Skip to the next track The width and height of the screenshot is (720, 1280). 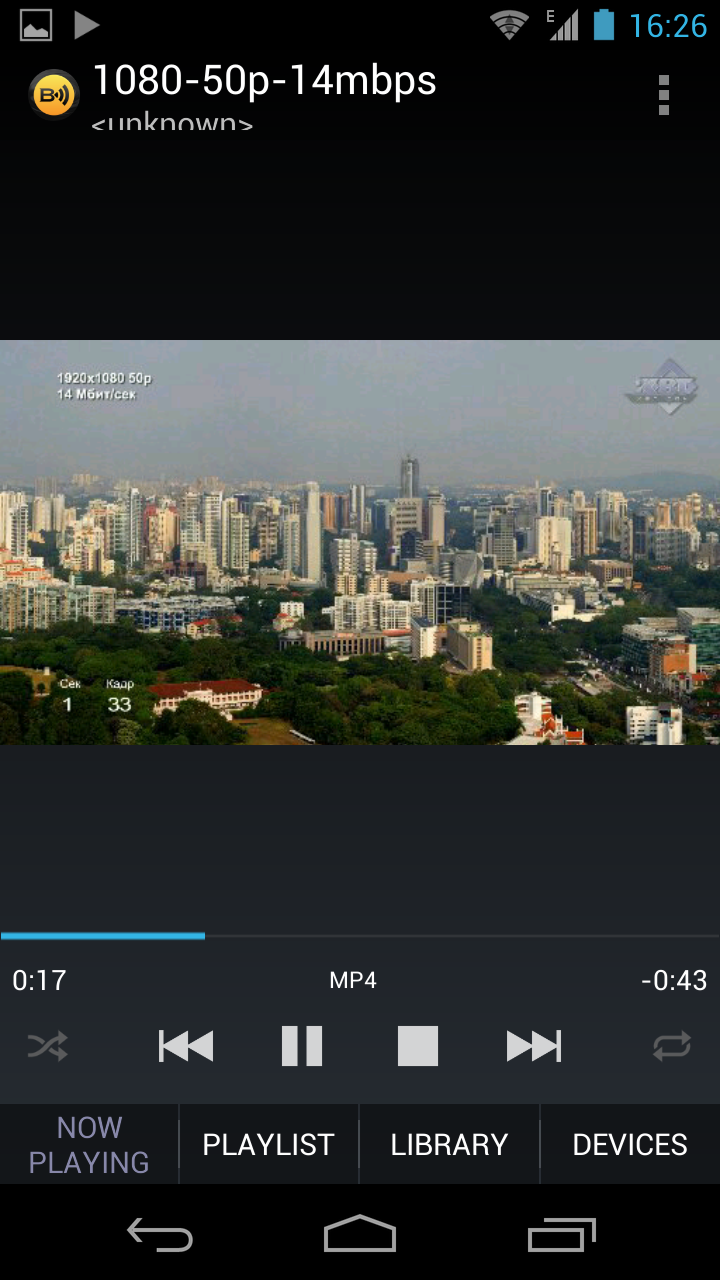tap(534, 1046)
